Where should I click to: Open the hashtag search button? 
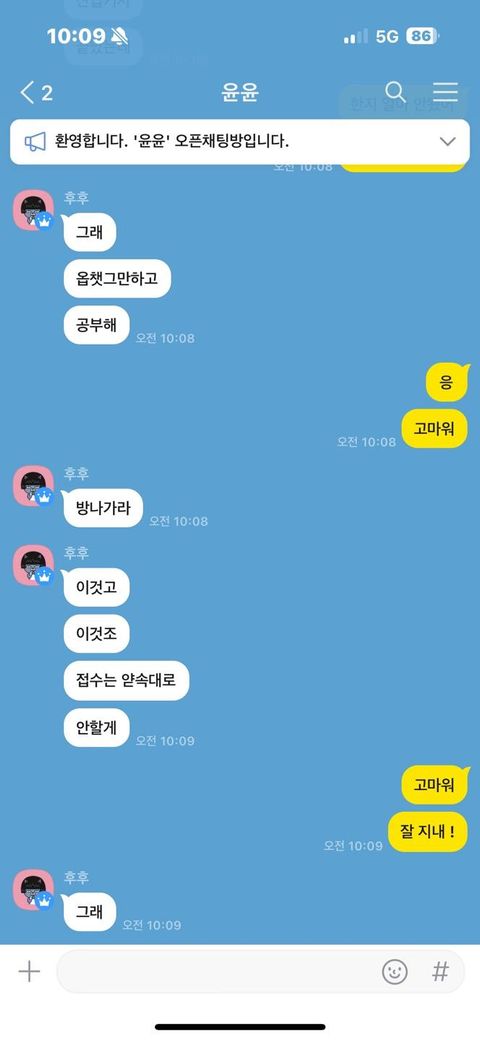pyautogui.click(x=440, y=972)
